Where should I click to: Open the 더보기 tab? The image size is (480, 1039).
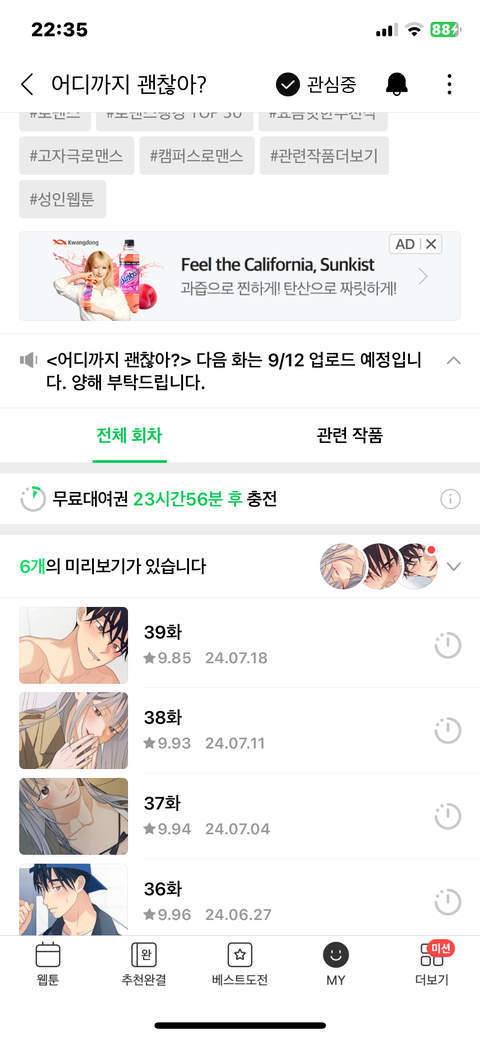click(432, 965)
